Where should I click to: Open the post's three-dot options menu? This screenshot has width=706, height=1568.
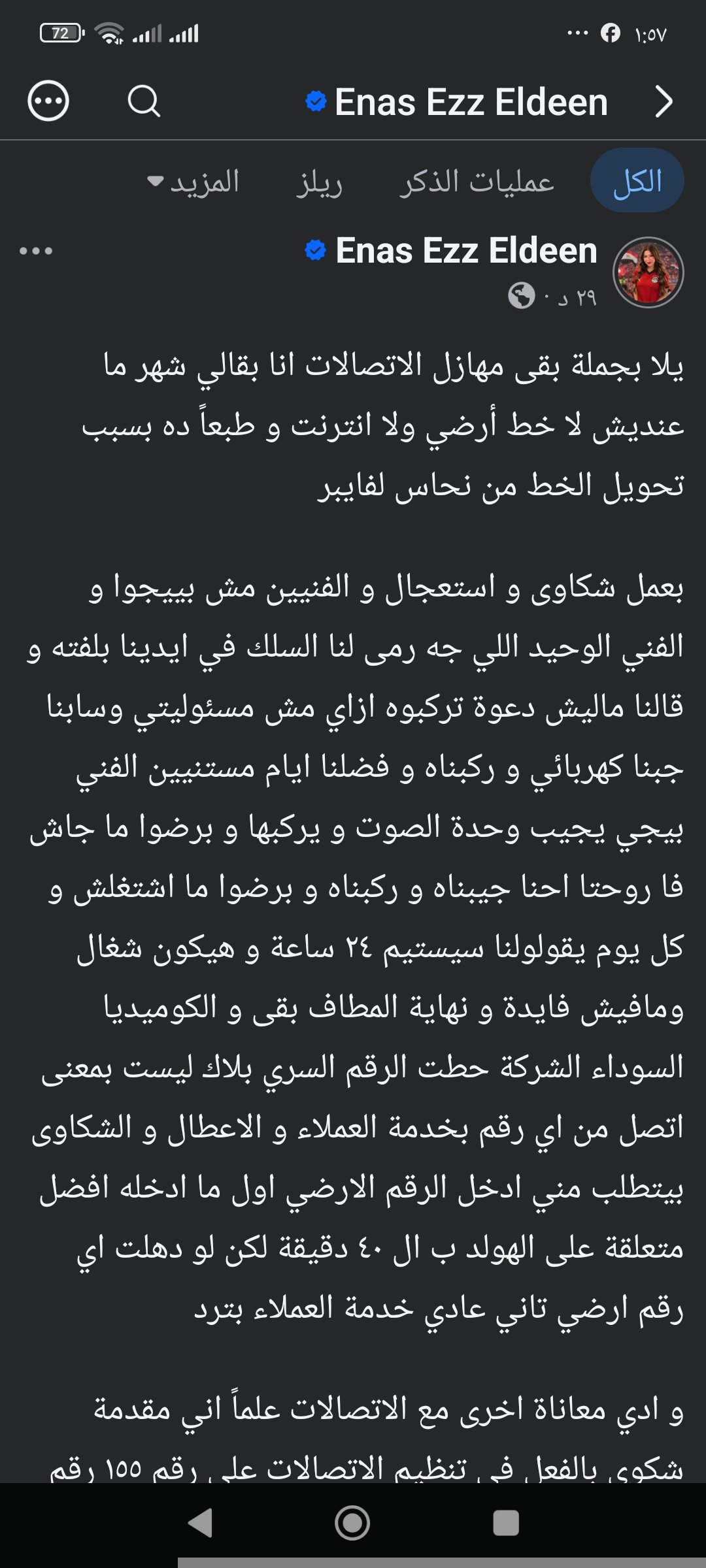[36, 251]
